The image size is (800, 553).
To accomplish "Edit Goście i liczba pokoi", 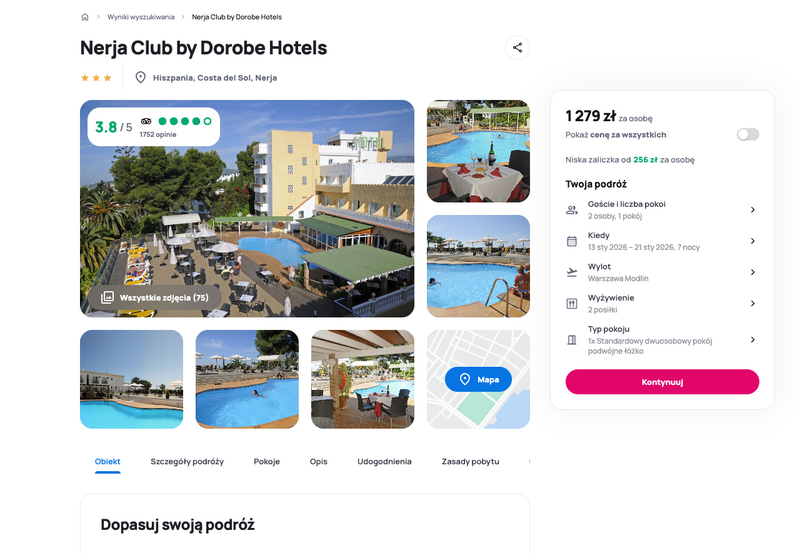I will (x=661, y=210).
